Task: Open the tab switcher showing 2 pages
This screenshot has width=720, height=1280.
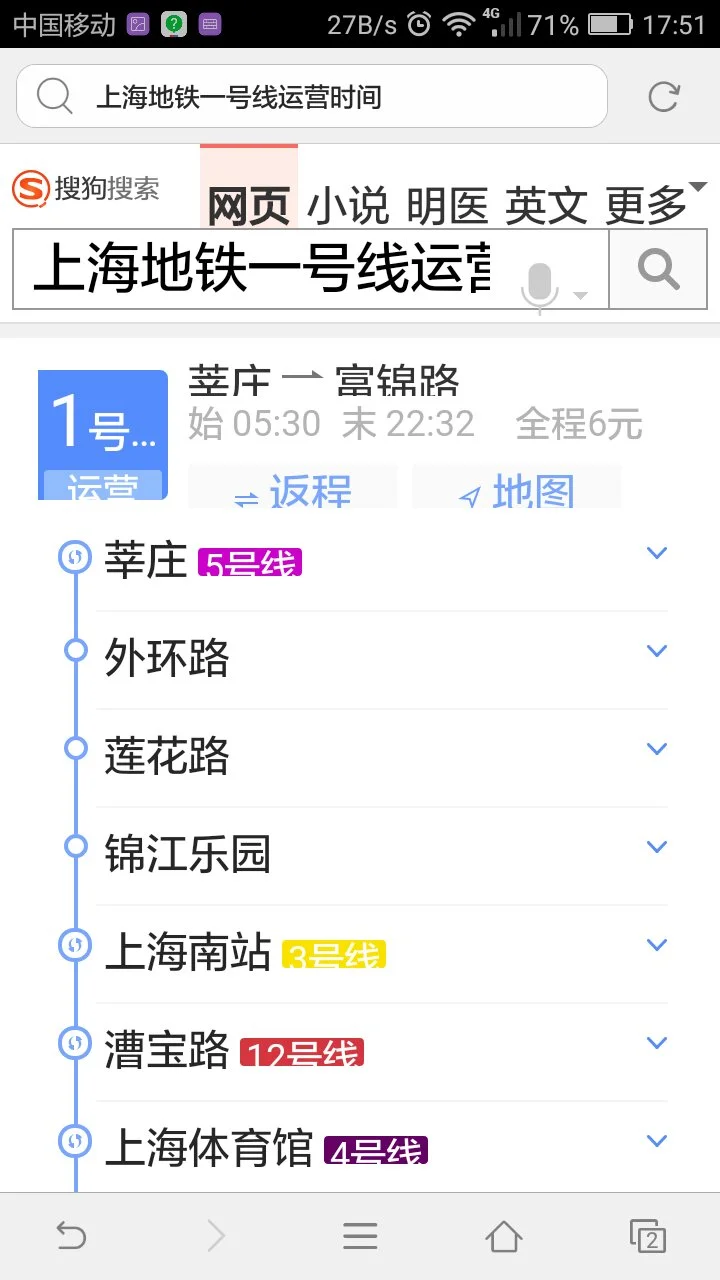Action: pyautogui.click(x=649, y=1236)
